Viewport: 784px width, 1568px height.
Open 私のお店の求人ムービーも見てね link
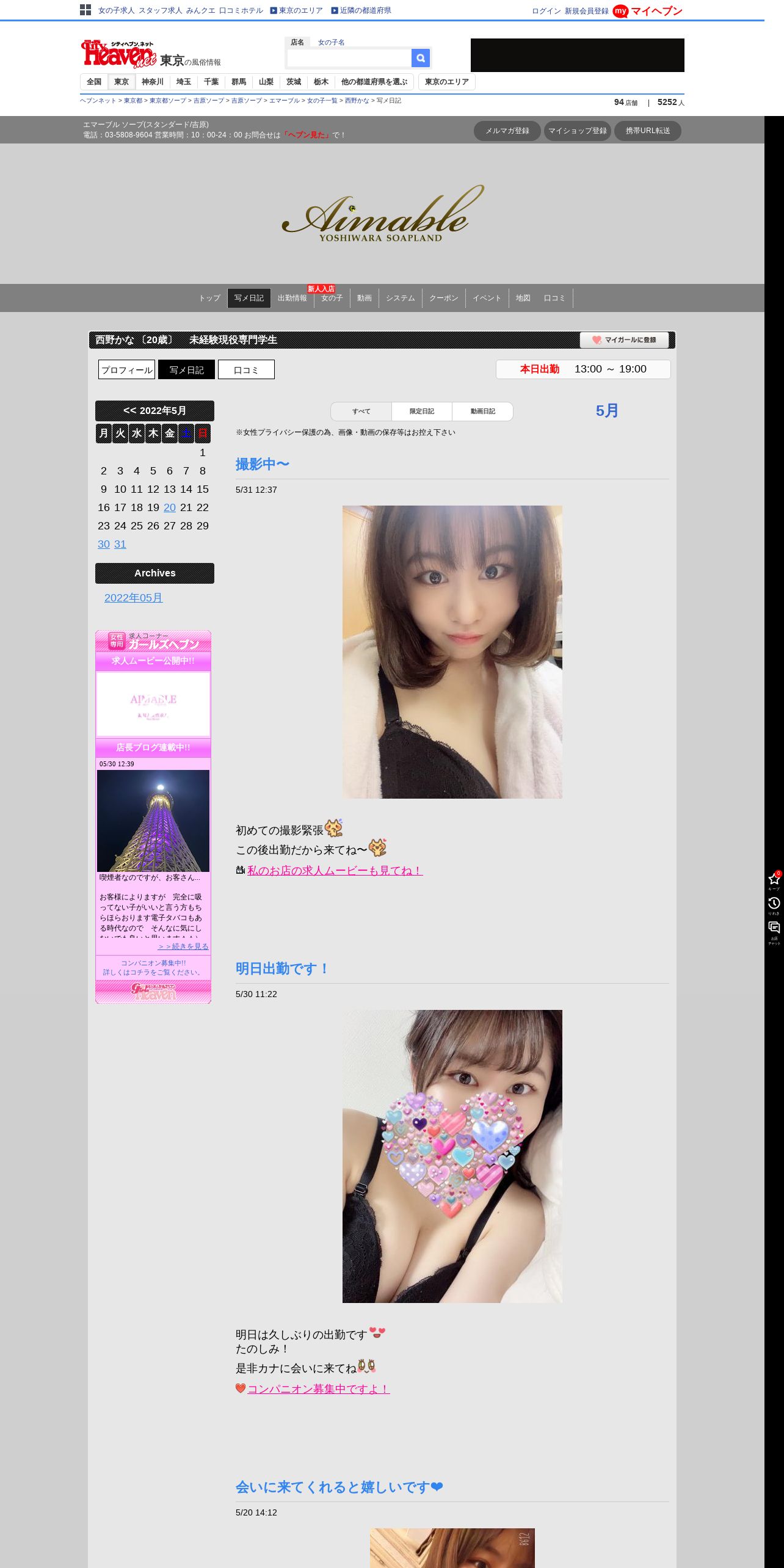pyautogui.click(x=335, y=871)
